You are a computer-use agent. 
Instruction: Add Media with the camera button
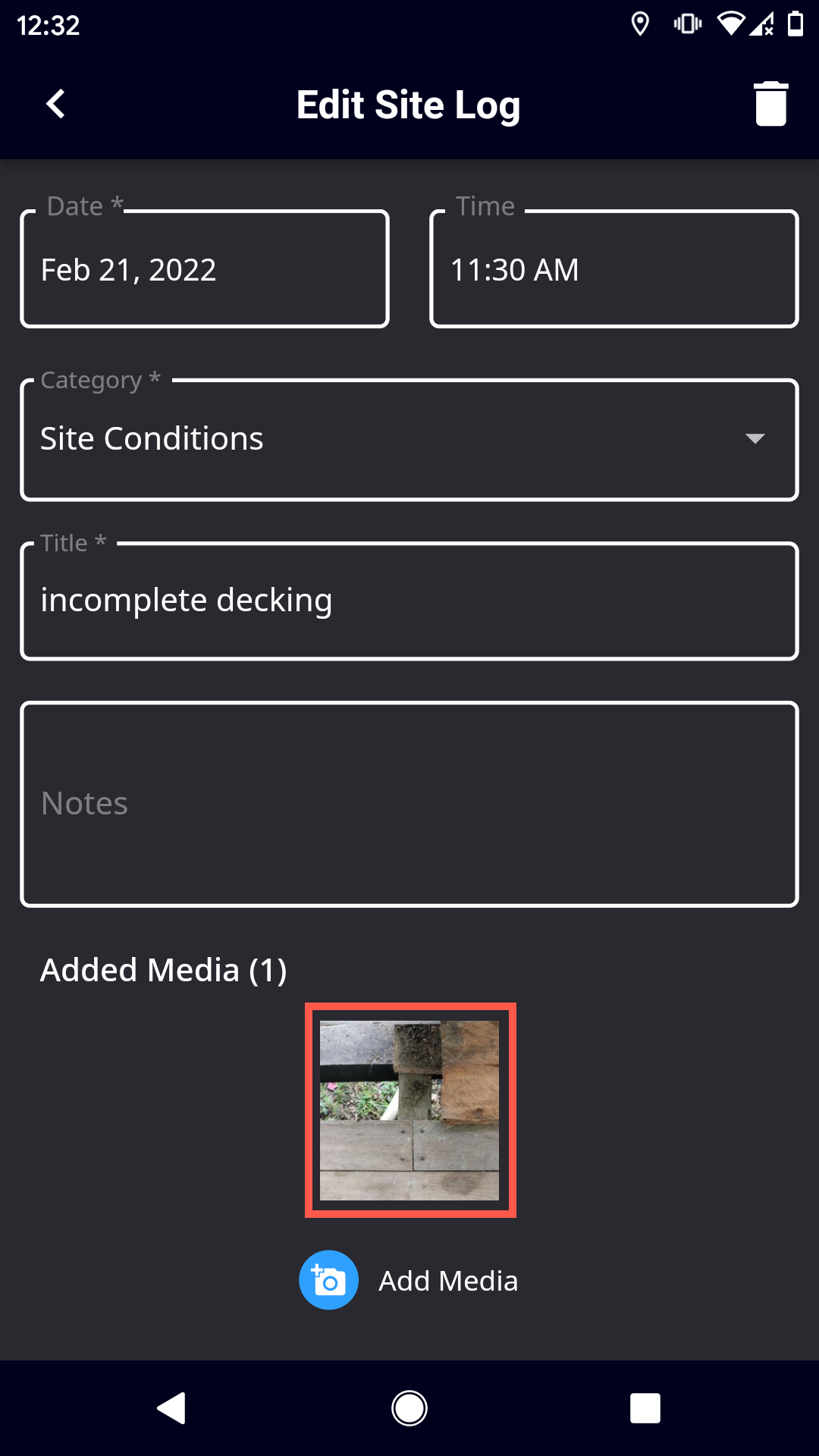[328, 1280]
